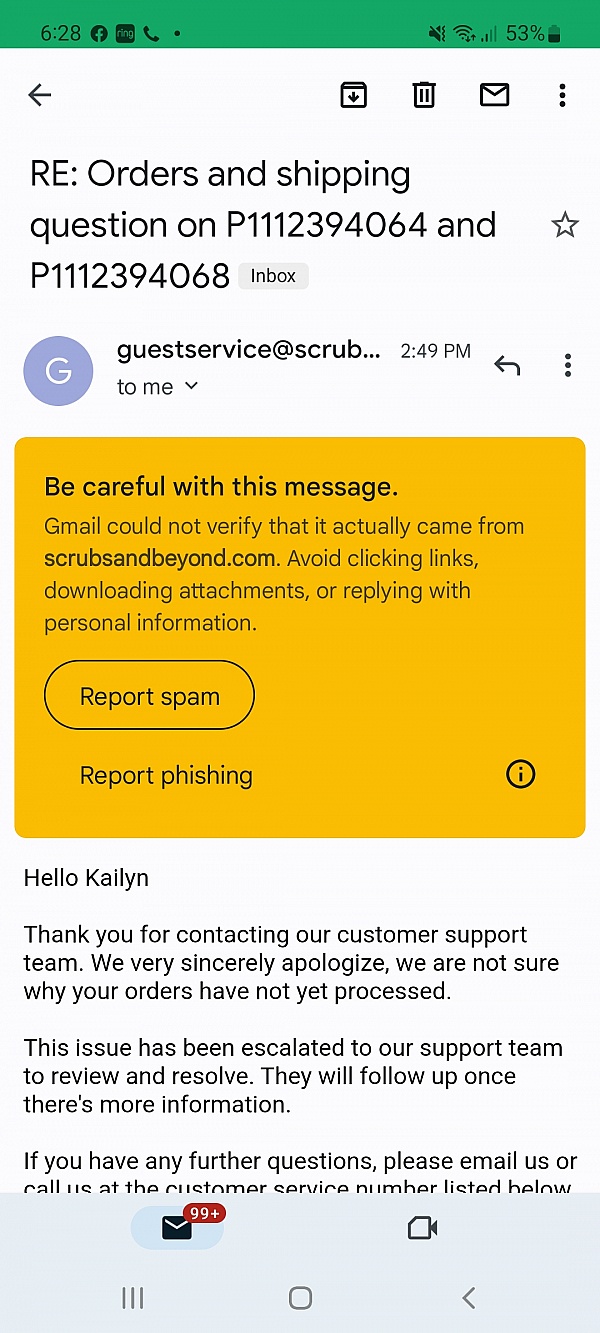Viewport: 600px width, 1333px height.
Task: Expand recipient details next to 'to me'
Action: click(192, 386)
